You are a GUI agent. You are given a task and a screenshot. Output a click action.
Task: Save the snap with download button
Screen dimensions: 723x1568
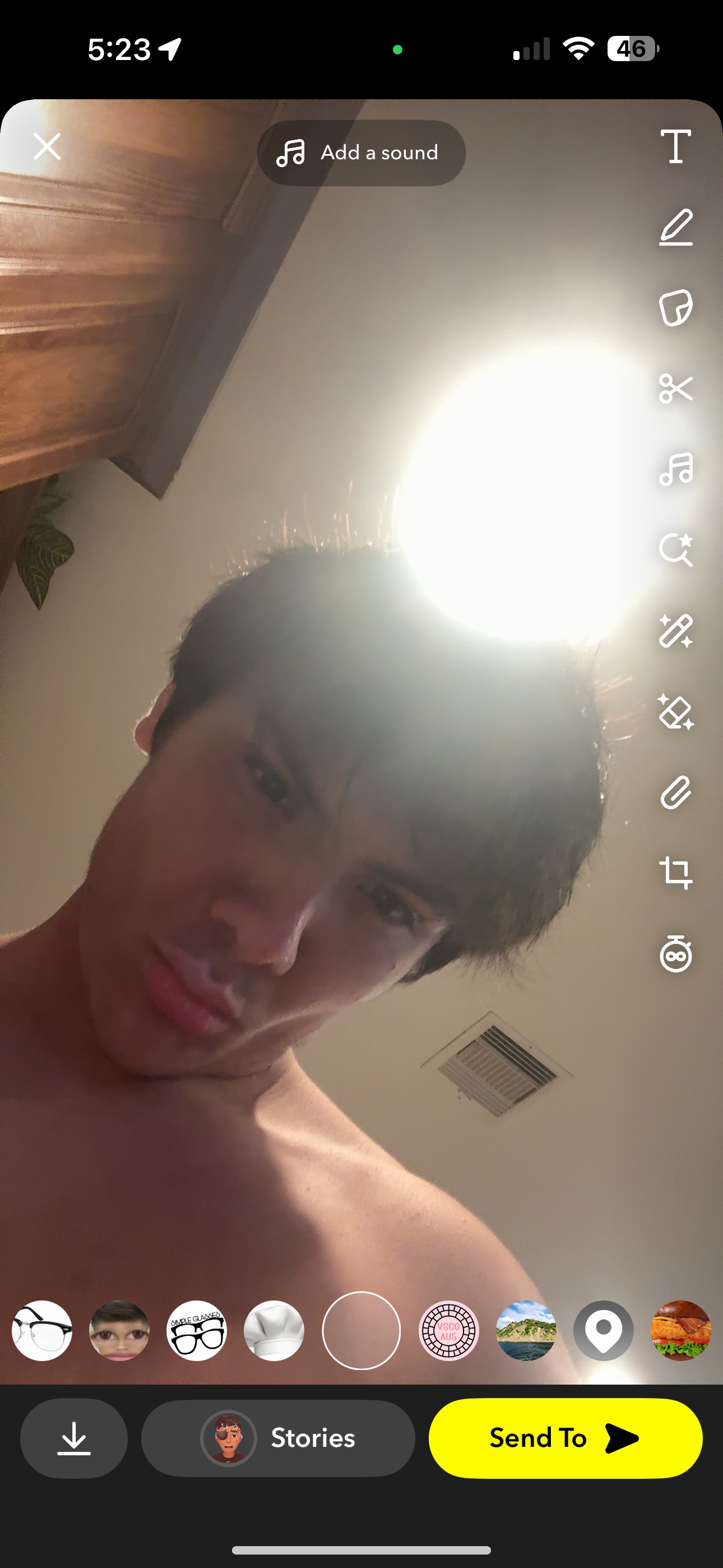(73, 1438)
